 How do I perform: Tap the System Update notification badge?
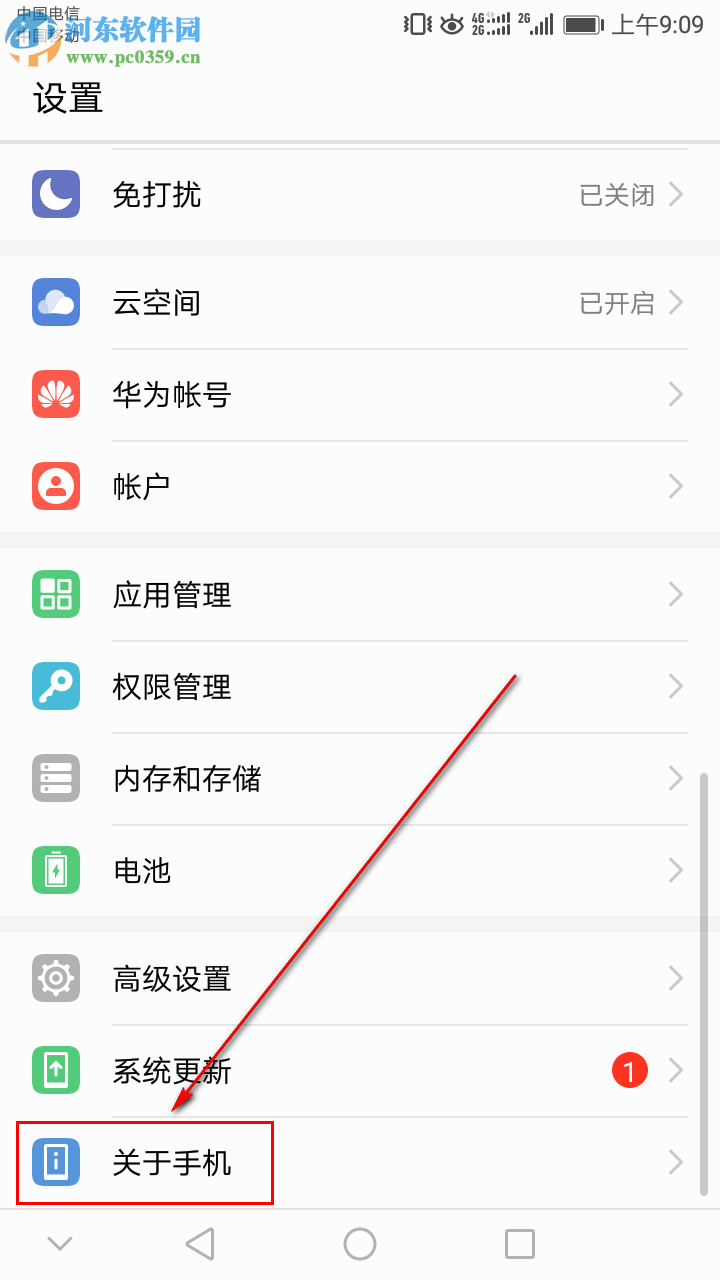[x=630, y=1070]
